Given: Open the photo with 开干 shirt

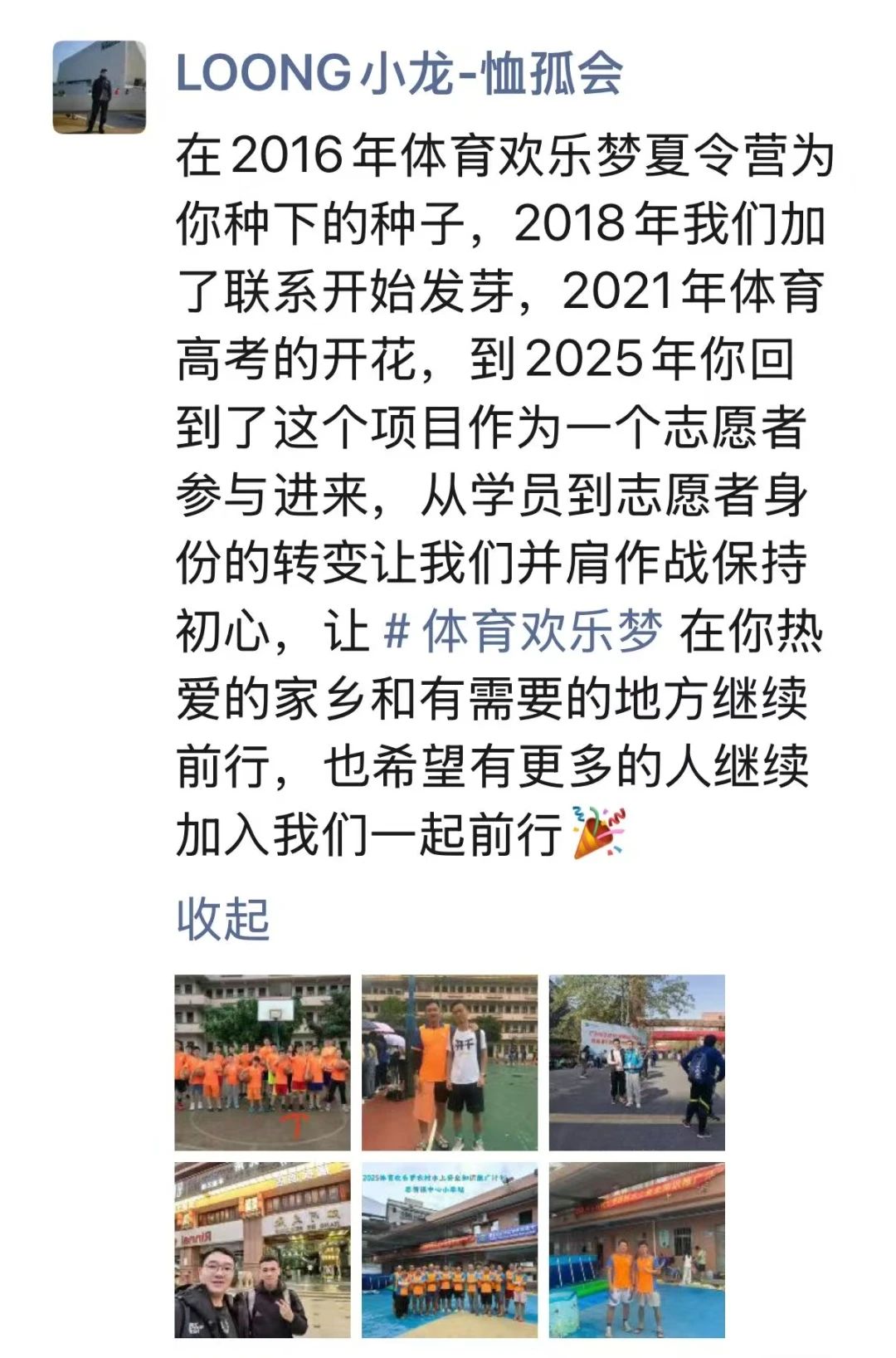Looking at the screenshot, I should 450,1062.
